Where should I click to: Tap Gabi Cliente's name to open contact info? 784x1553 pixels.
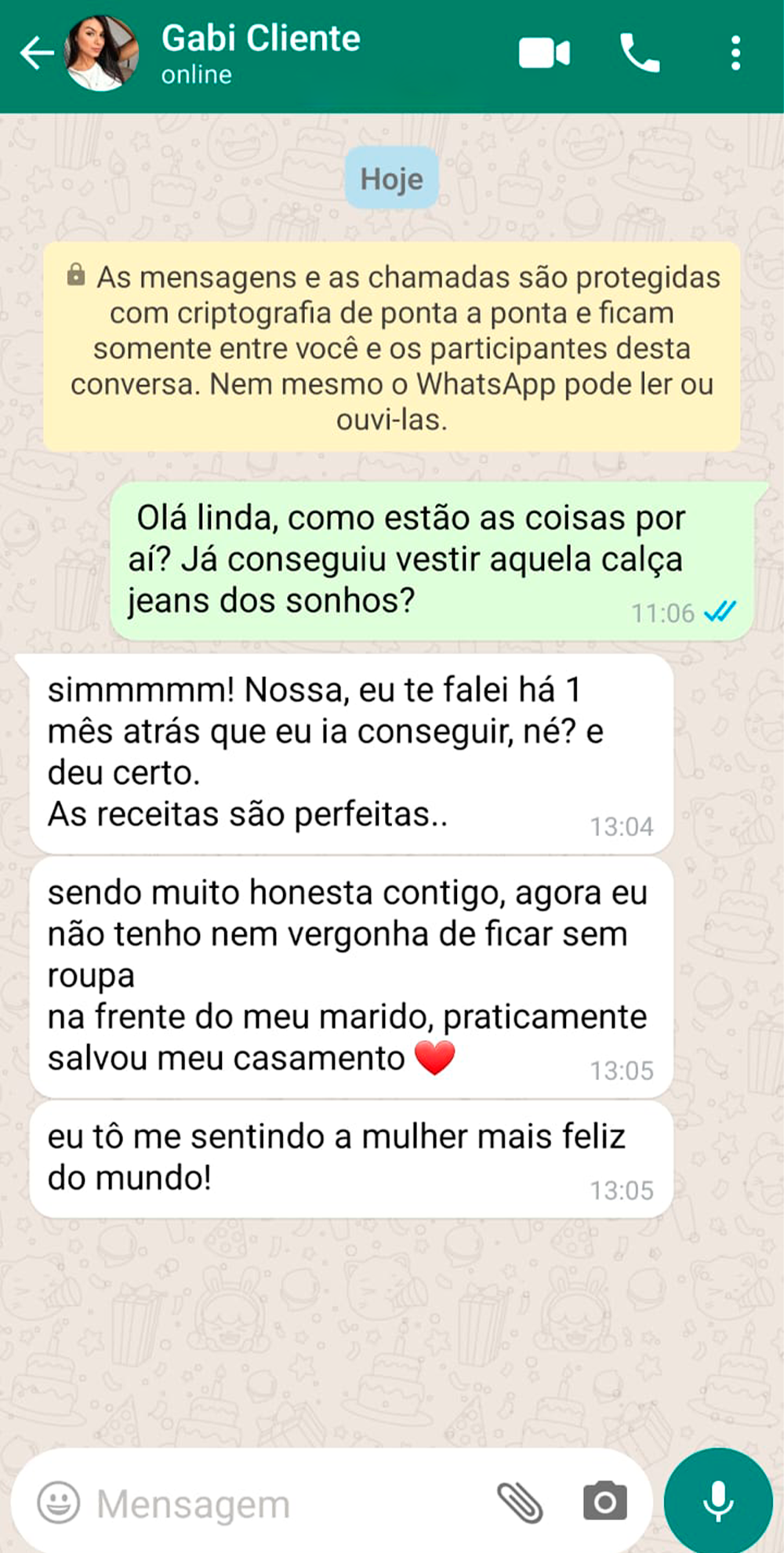coord(261,38)
